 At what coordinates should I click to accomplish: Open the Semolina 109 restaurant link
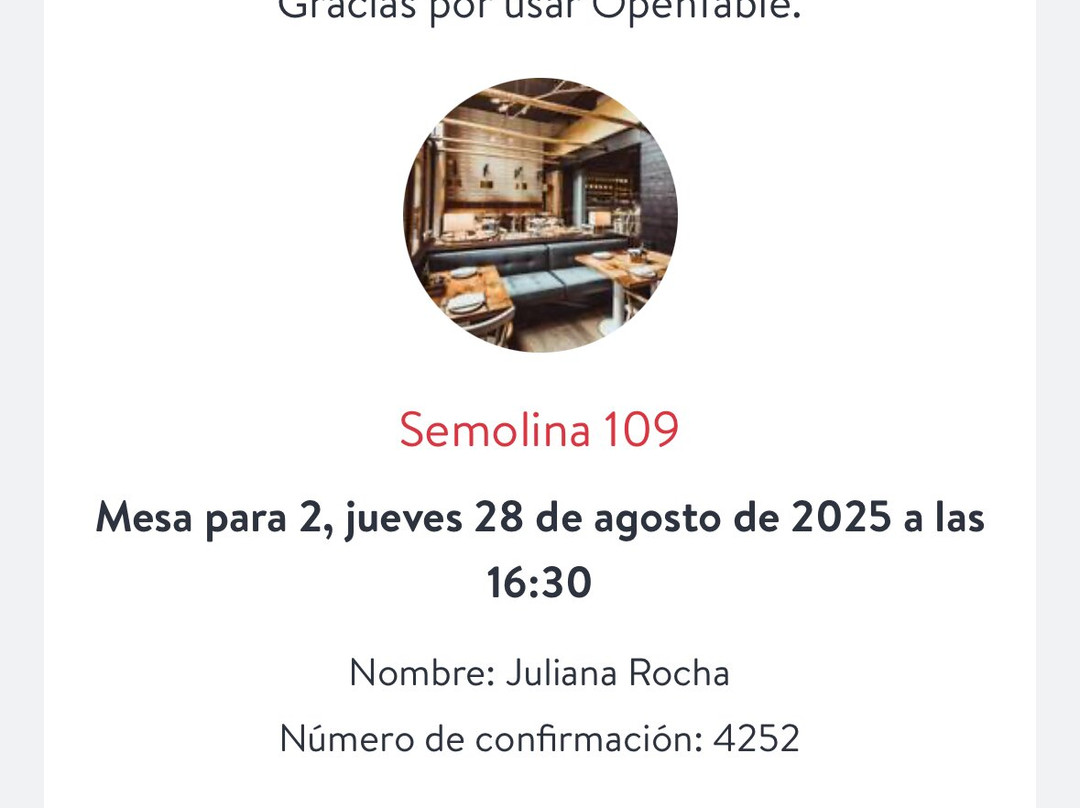tap(539, 430)
